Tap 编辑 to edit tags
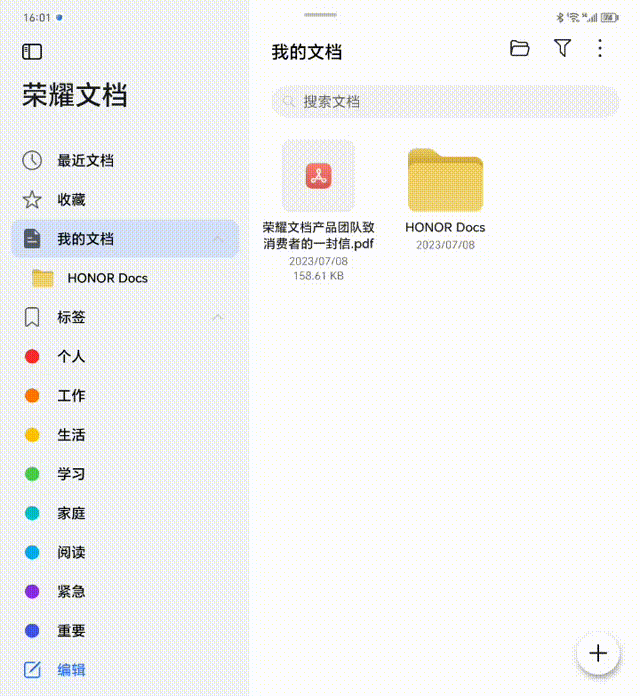The image size is (640, 696). (x=71, y=670)
